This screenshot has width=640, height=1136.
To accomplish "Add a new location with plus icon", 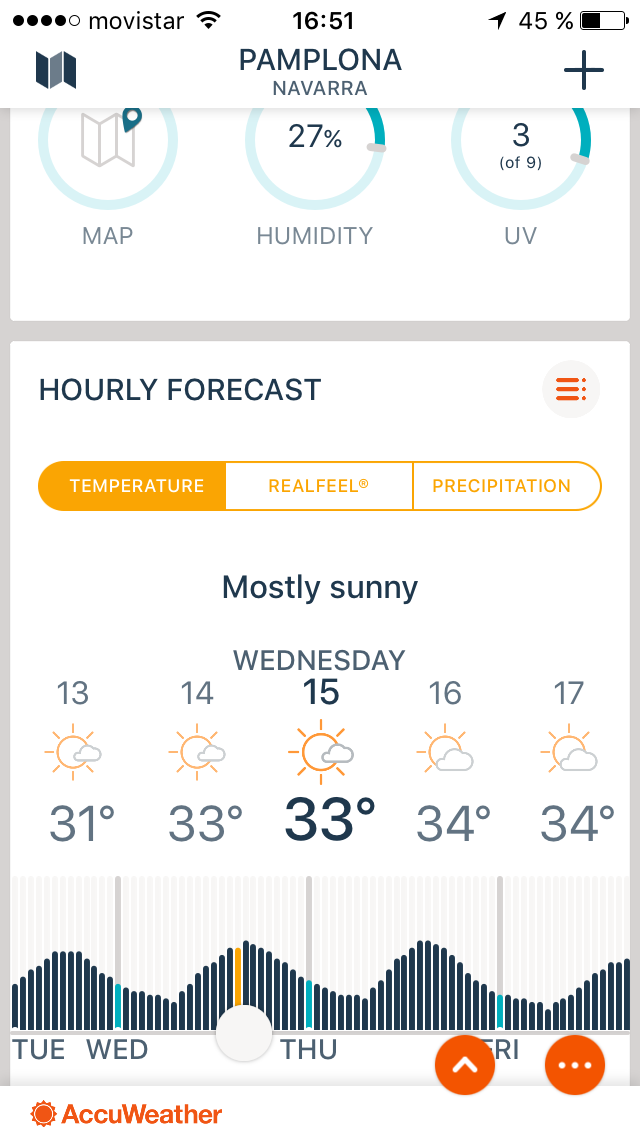I will [584, 71].
